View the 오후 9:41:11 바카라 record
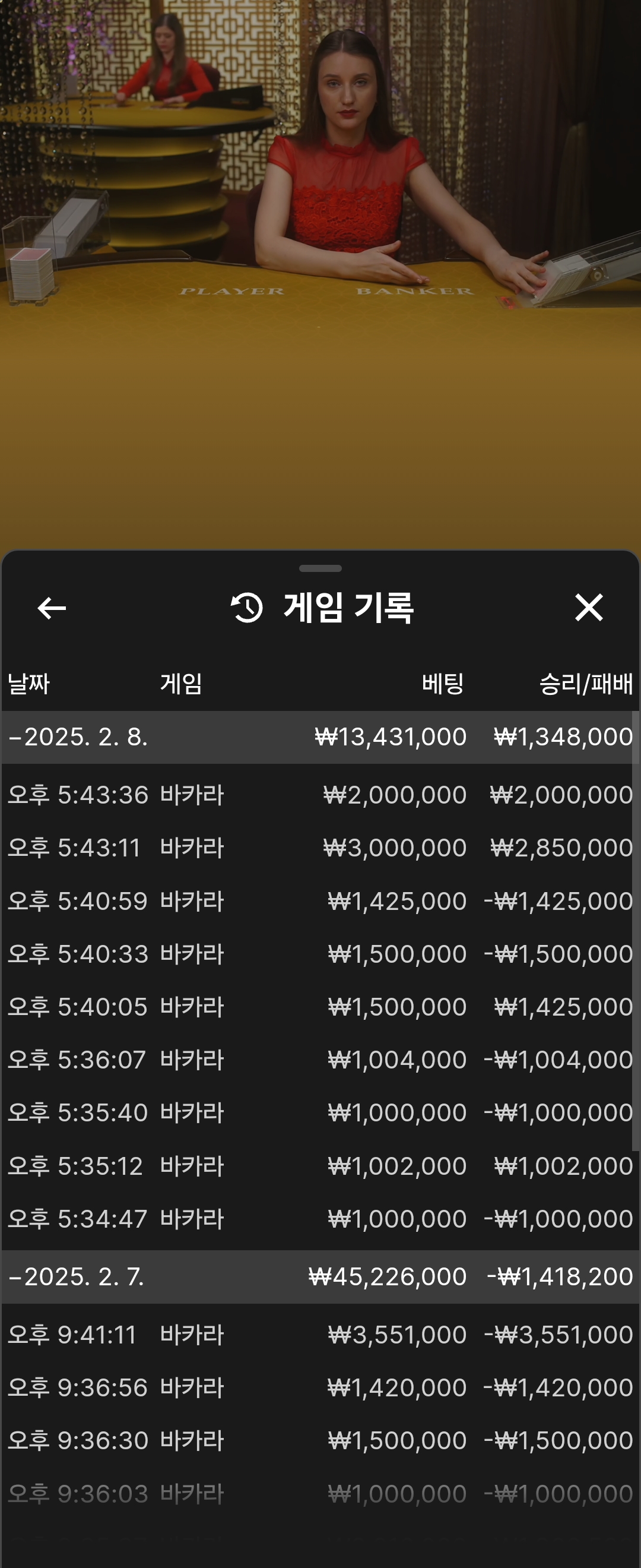 (320, 1334)
